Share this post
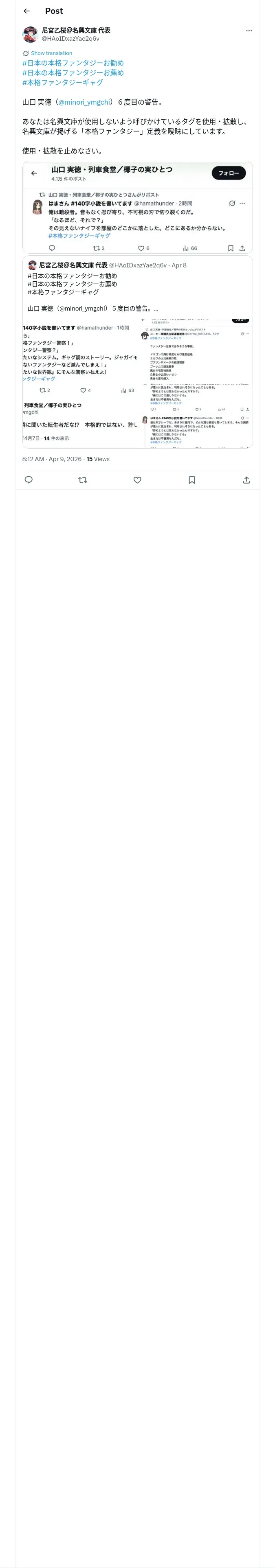Image resolution: width=275 pixels, height=1568 pixels. coord(246,480)
